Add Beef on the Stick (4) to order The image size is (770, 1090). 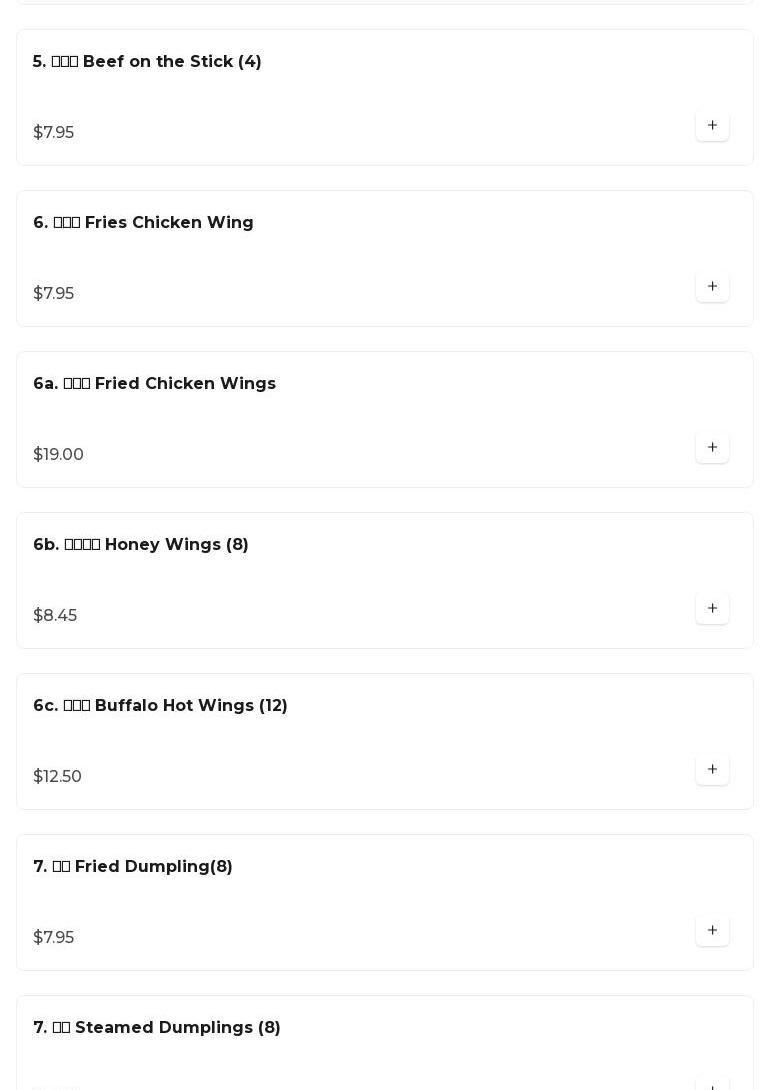click(712, 126)
